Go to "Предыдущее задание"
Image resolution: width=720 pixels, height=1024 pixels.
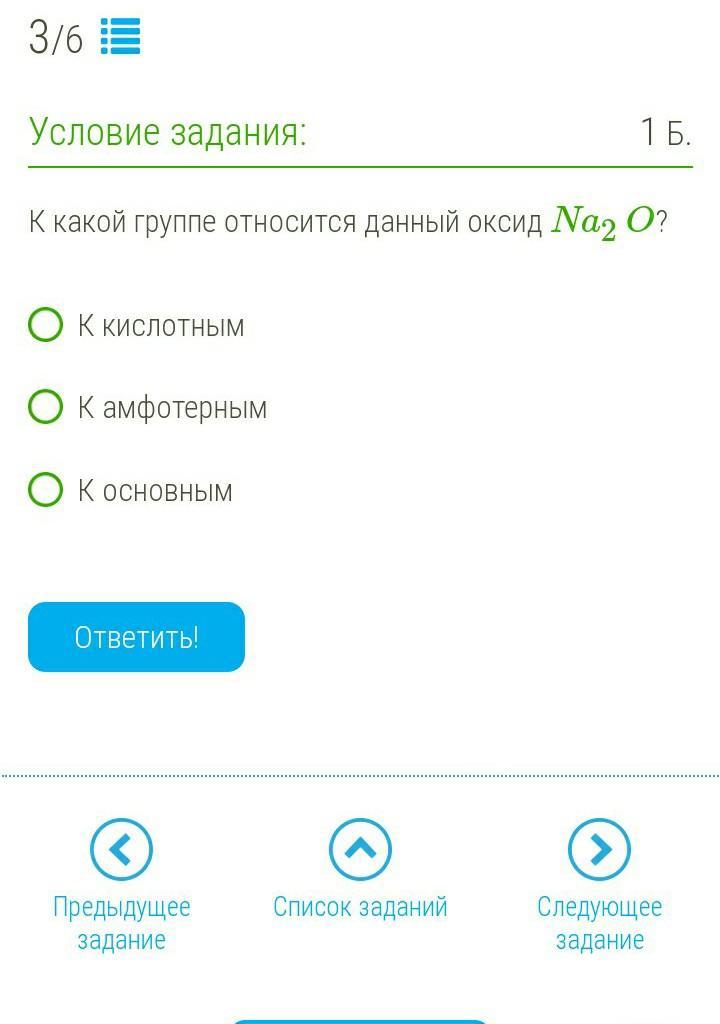point(121,849)
